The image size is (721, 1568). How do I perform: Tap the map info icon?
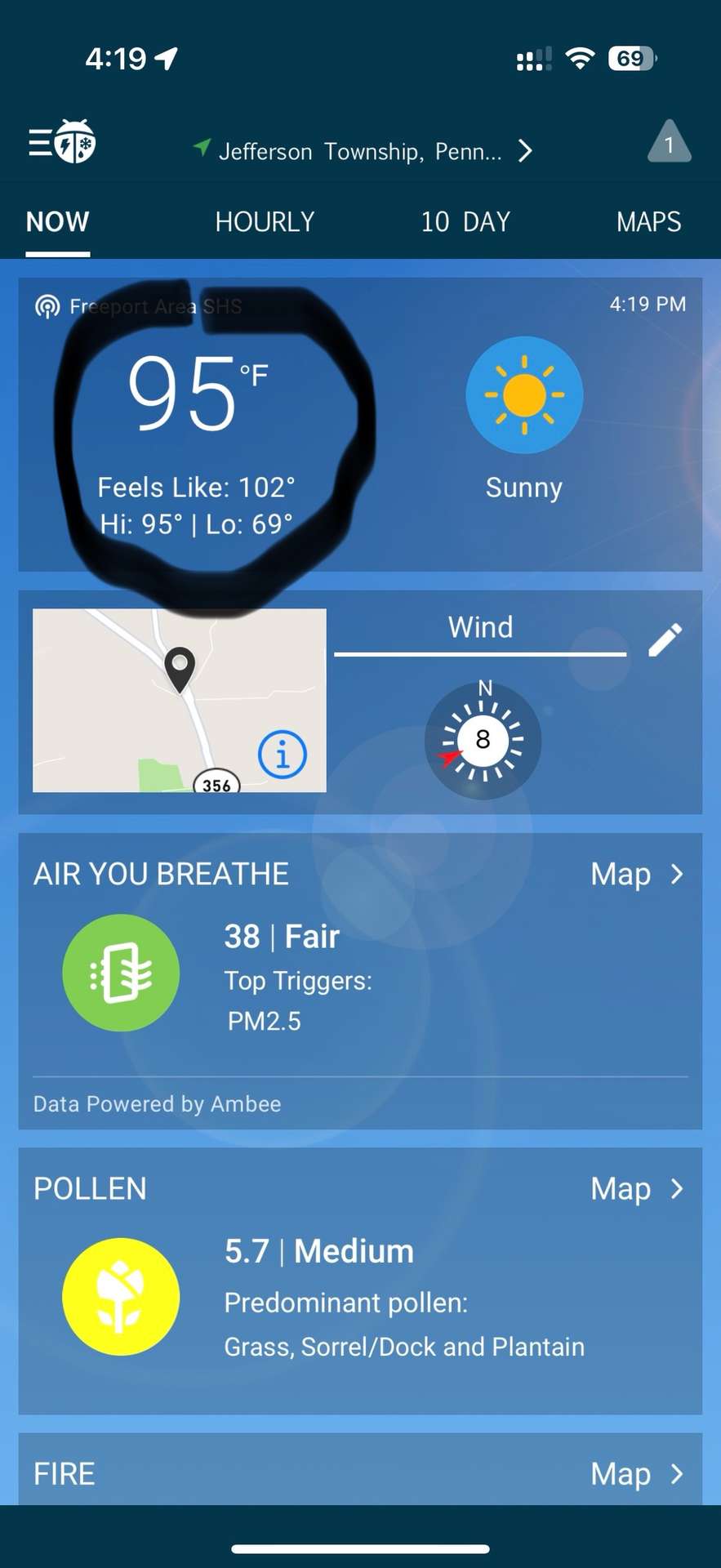click(x=283, y=754)
